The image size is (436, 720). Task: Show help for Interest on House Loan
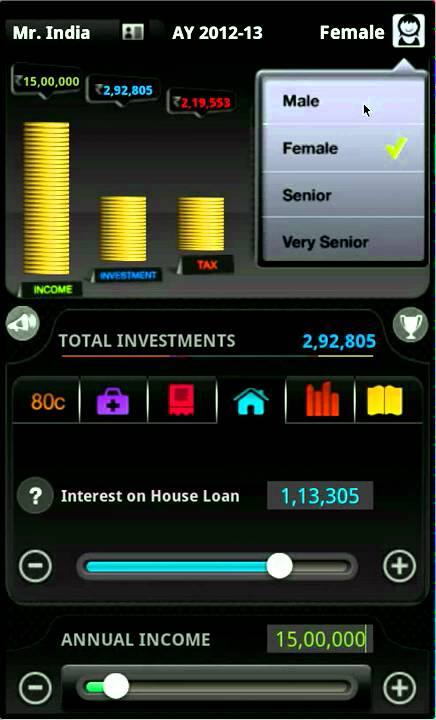click(x=35, y=495)
